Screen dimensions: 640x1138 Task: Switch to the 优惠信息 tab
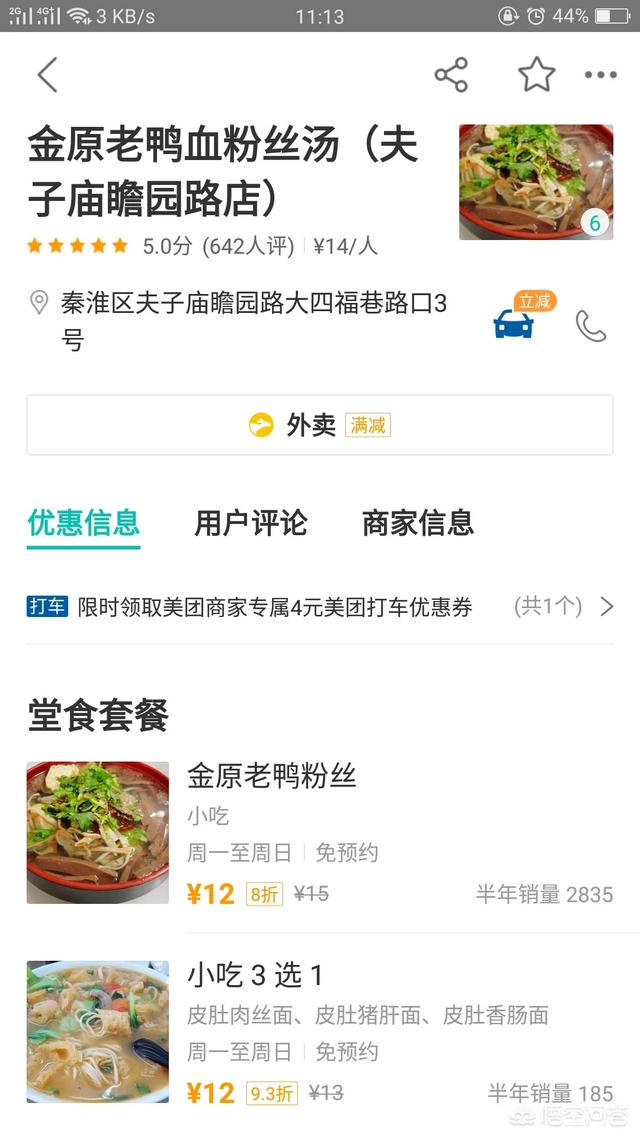pos(84,522)
